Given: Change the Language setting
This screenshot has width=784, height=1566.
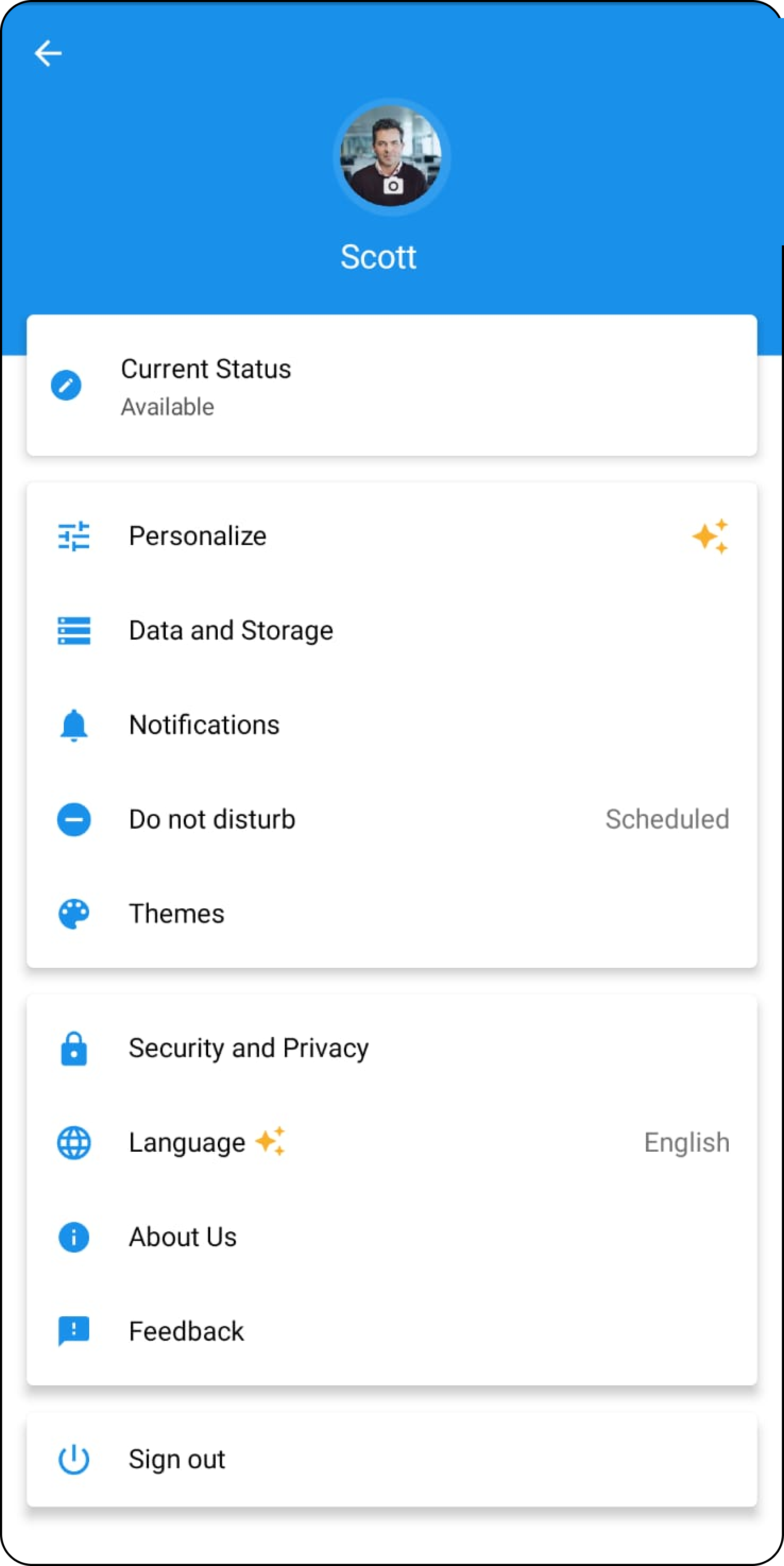Looking at the screenshot, I should pyautogui.click(x=392, y=1143).
